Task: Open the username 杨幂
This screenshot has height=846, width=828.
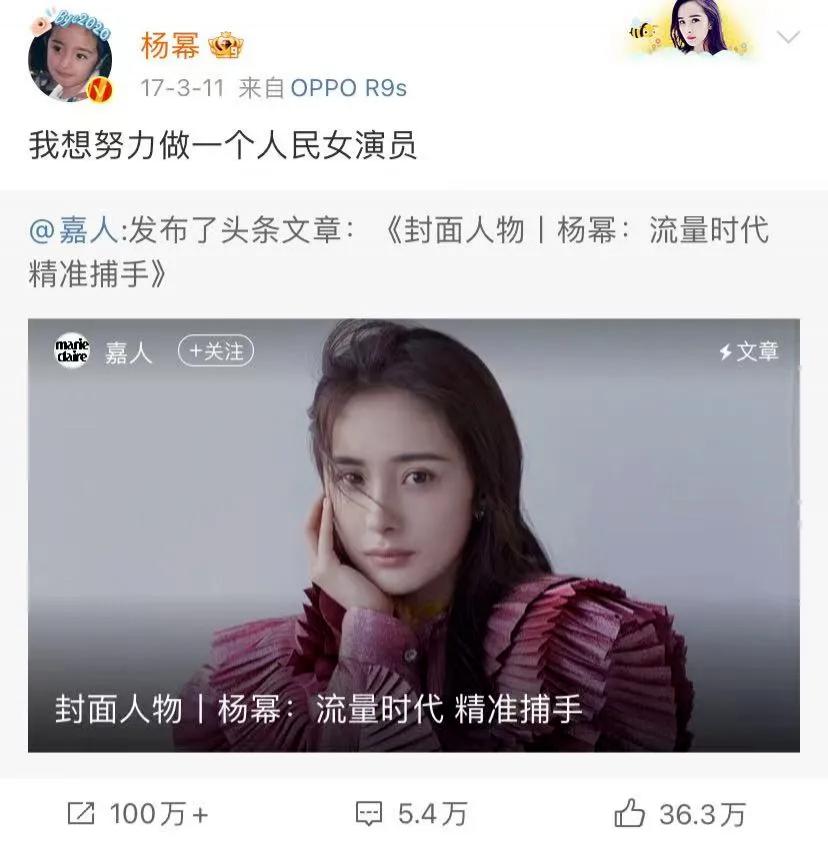Action: tap(169, 45)
